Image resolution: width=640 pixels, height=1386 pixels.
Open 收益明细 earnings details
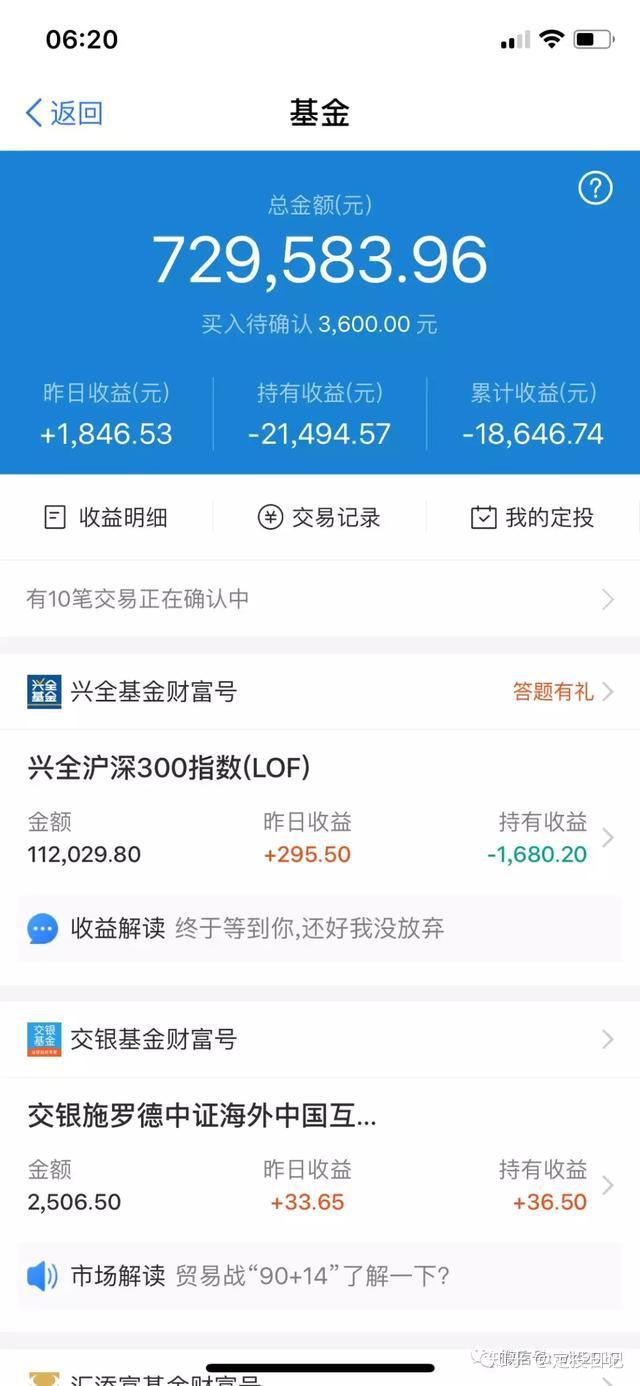tap(106, 517)
